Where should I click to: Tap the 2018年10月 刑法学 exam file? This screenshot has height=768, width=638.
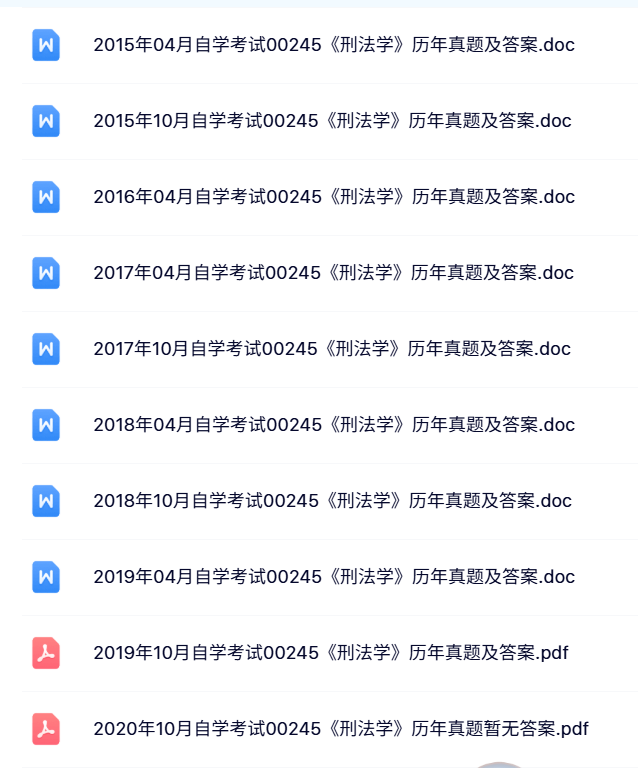coord(332,501)
